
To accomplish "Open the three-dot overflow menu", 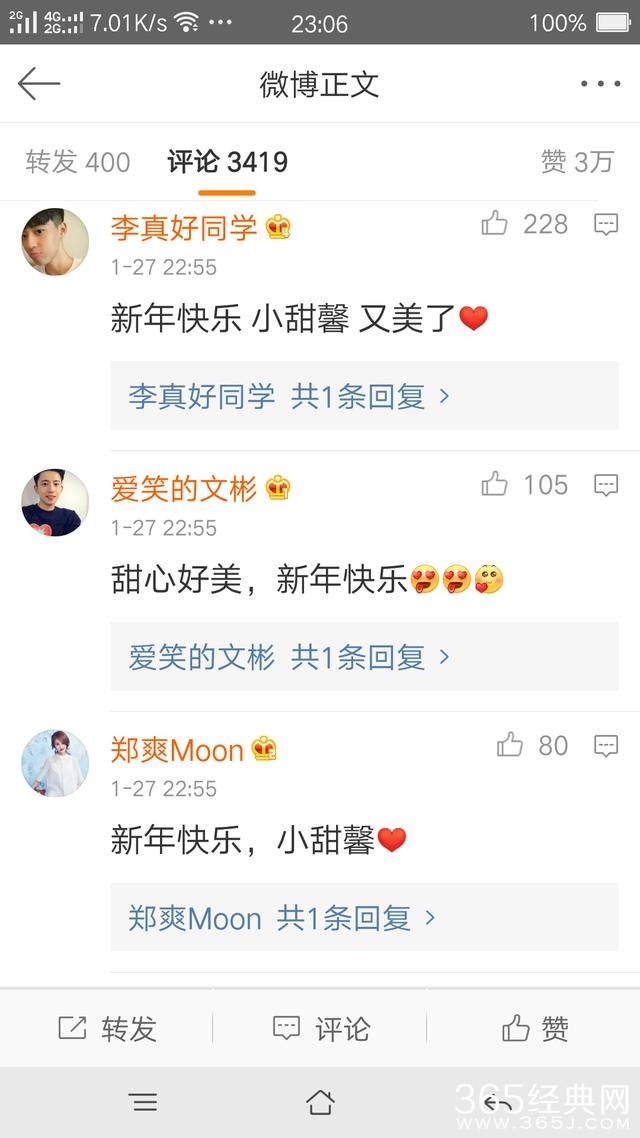I will pyautogui.click(x=600, y=84).
